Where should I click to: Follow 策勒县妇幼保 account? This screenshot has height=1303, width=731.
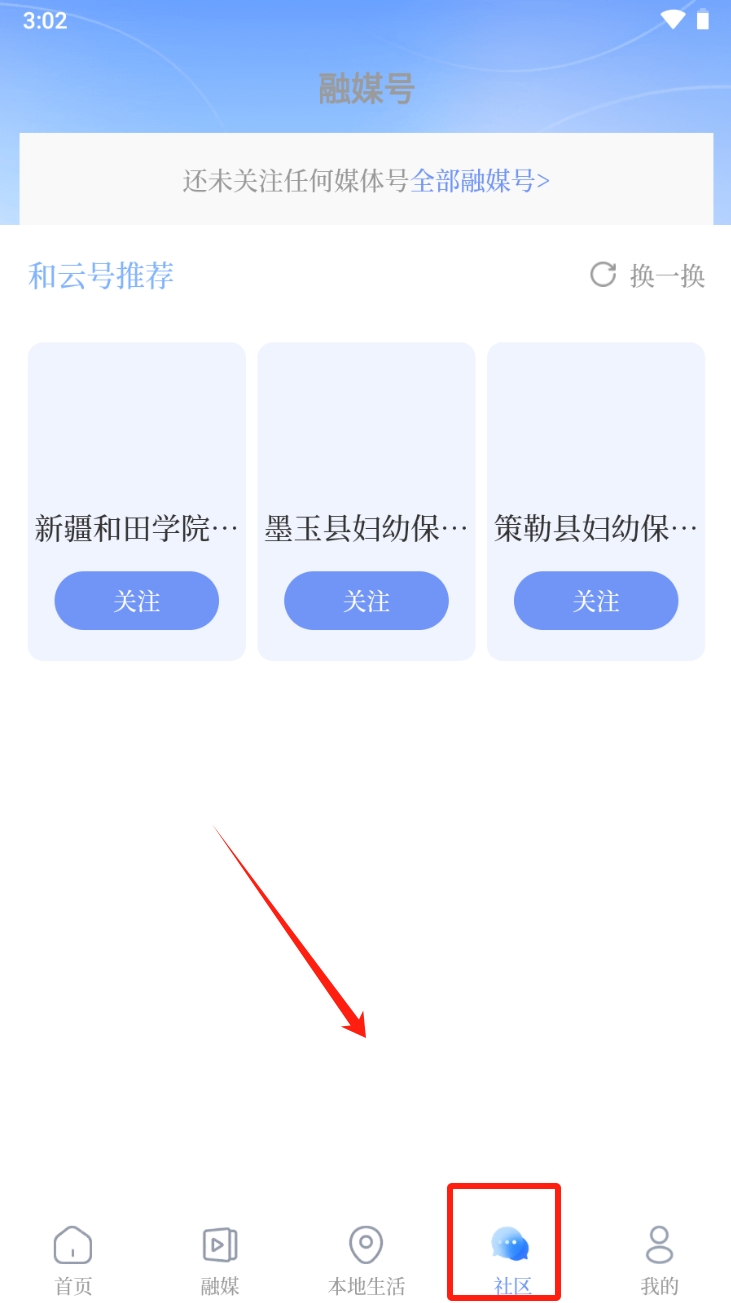tap(596, 601)
